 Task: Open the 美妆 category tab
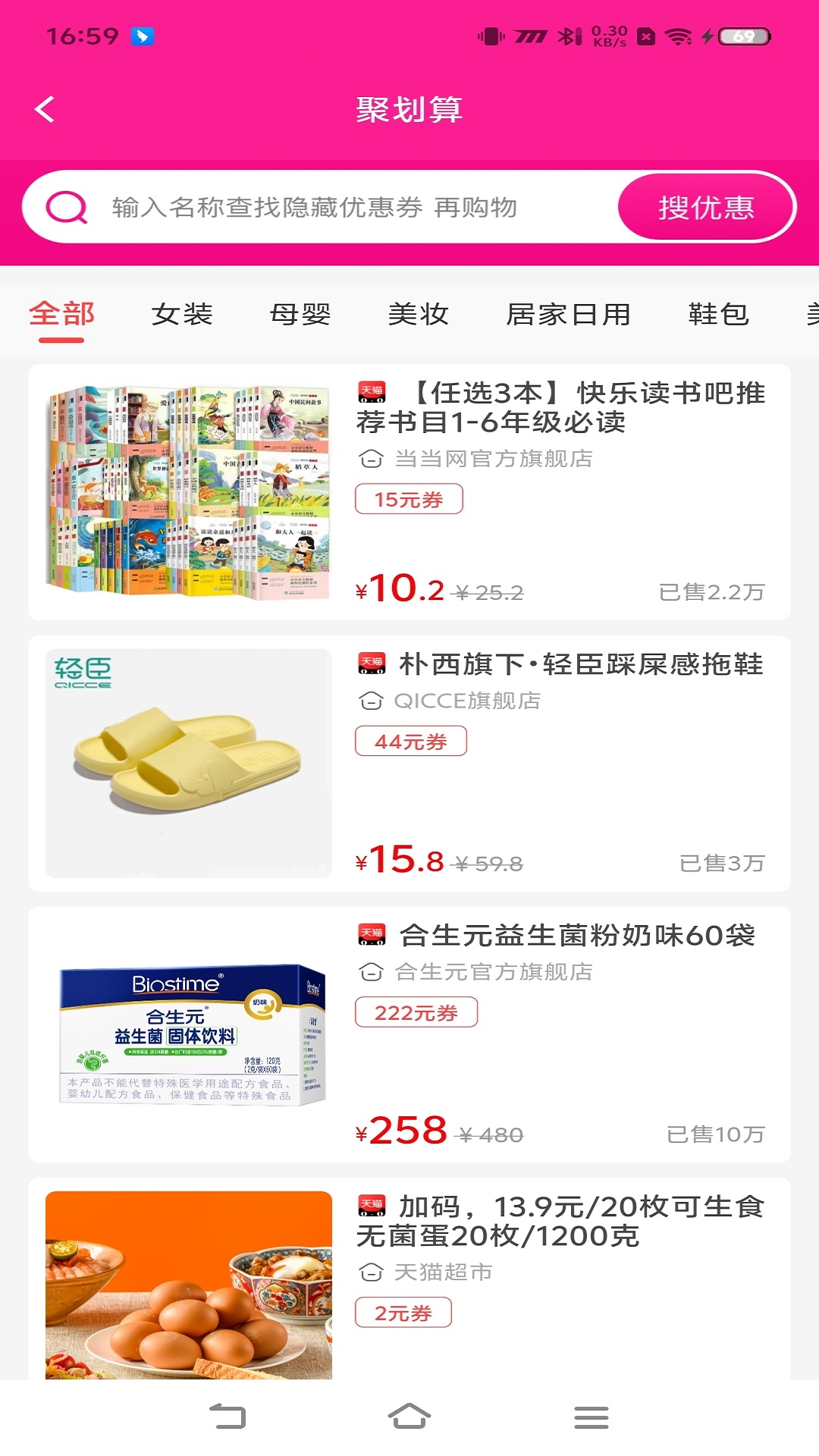[419, 314]
